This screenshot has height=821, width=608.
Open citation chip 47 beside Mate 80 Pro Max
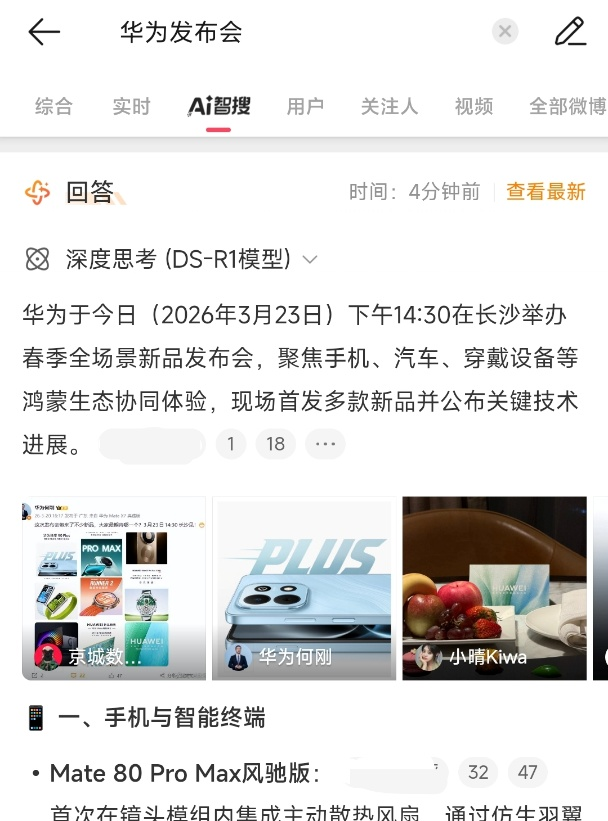pos(527,772)
